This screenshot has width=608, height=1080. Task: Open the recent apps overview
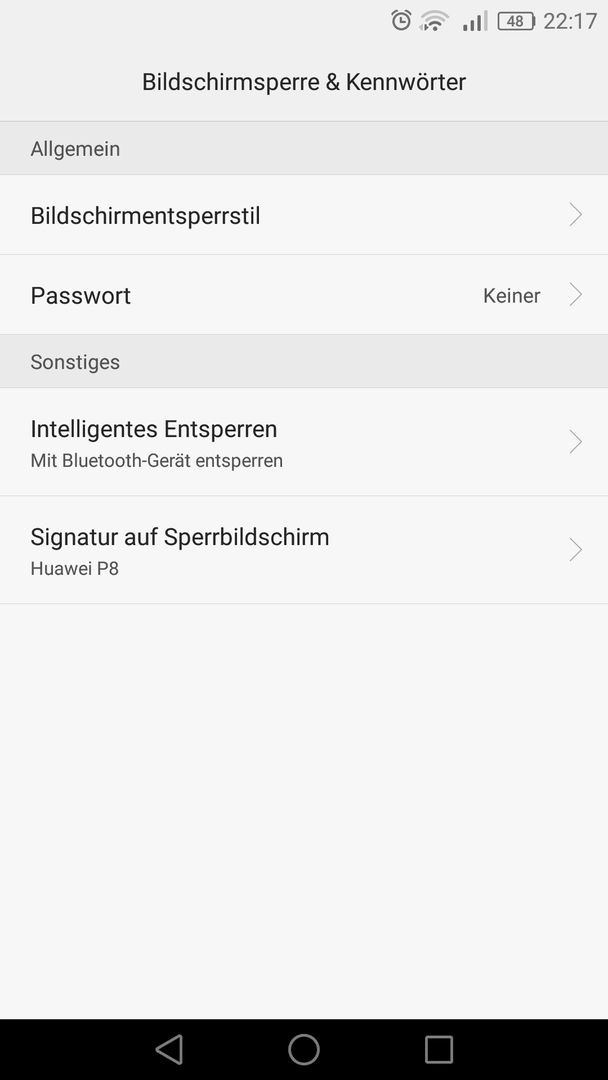click(x=439, y=1050)
